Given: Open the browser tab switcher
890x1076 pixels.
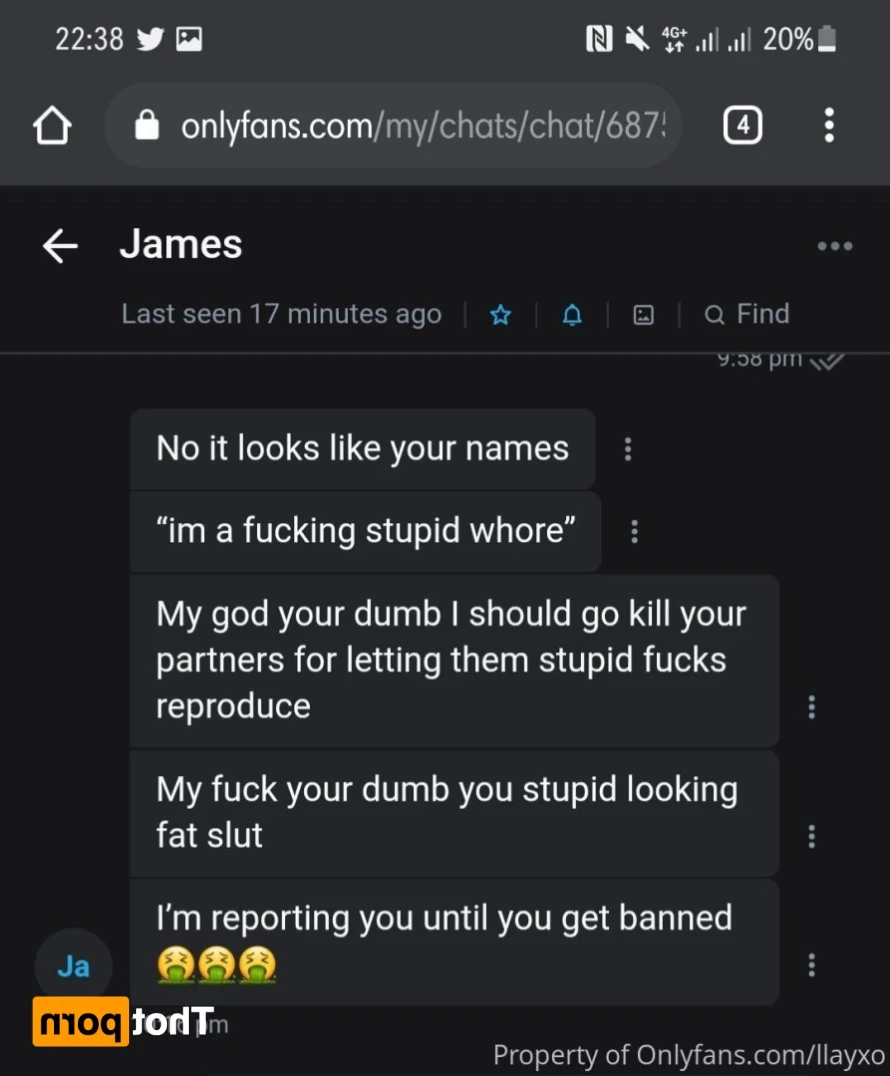Looking at the screenshot, I should click(742, 126).
